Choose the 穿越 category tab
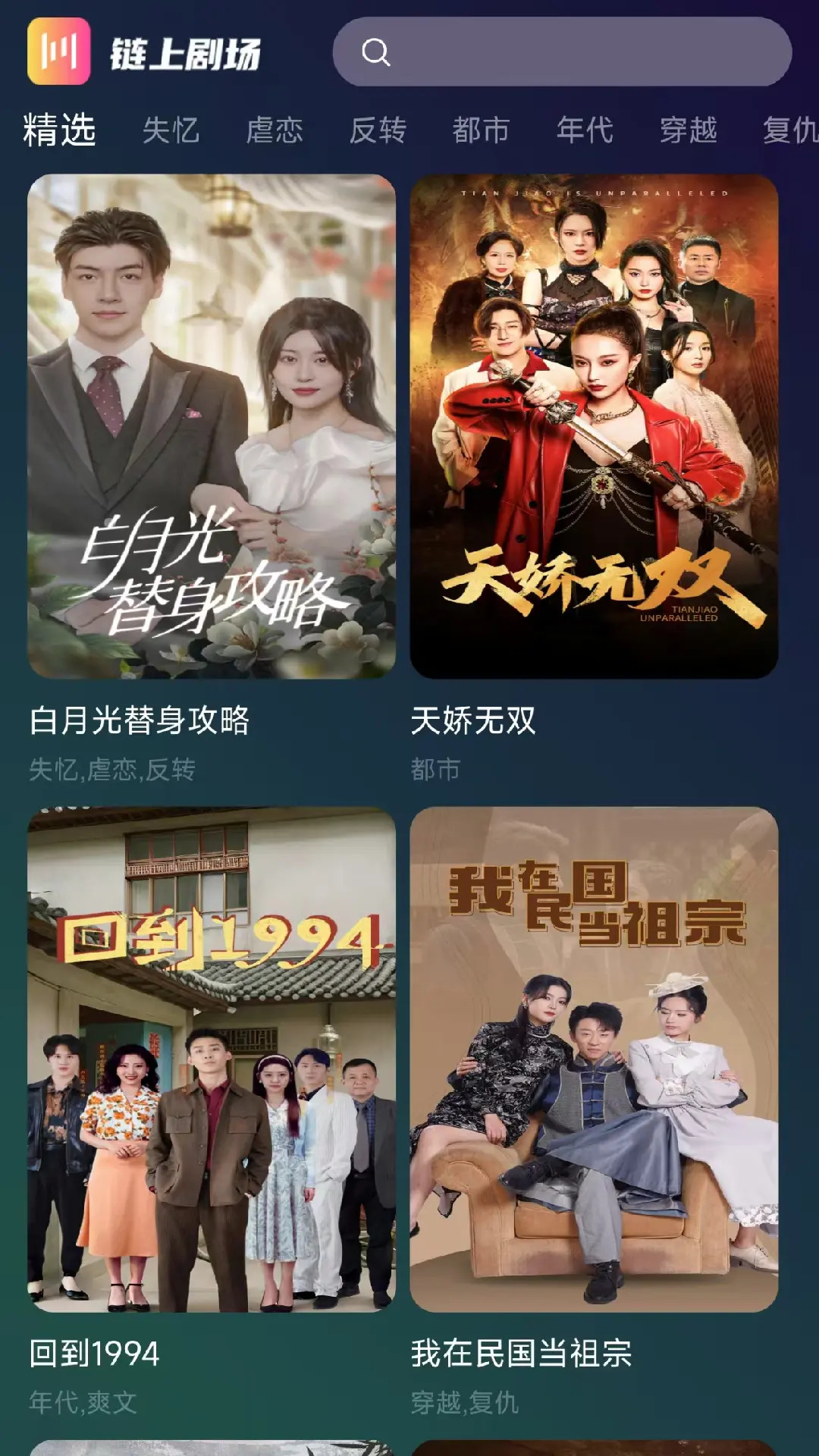Viewport: 819px width, 1456px height. [688, 130]
